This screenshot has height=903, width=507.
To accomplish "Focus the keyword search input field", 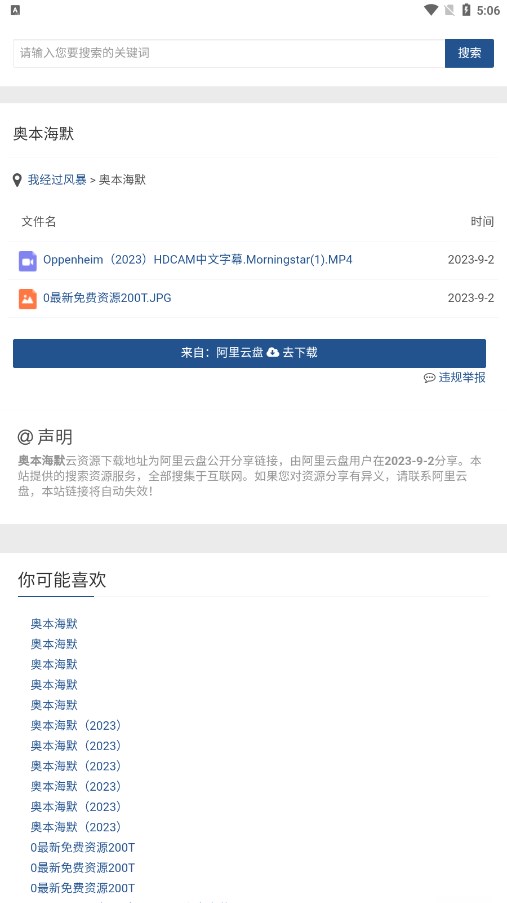I will [x=229, y=54].
